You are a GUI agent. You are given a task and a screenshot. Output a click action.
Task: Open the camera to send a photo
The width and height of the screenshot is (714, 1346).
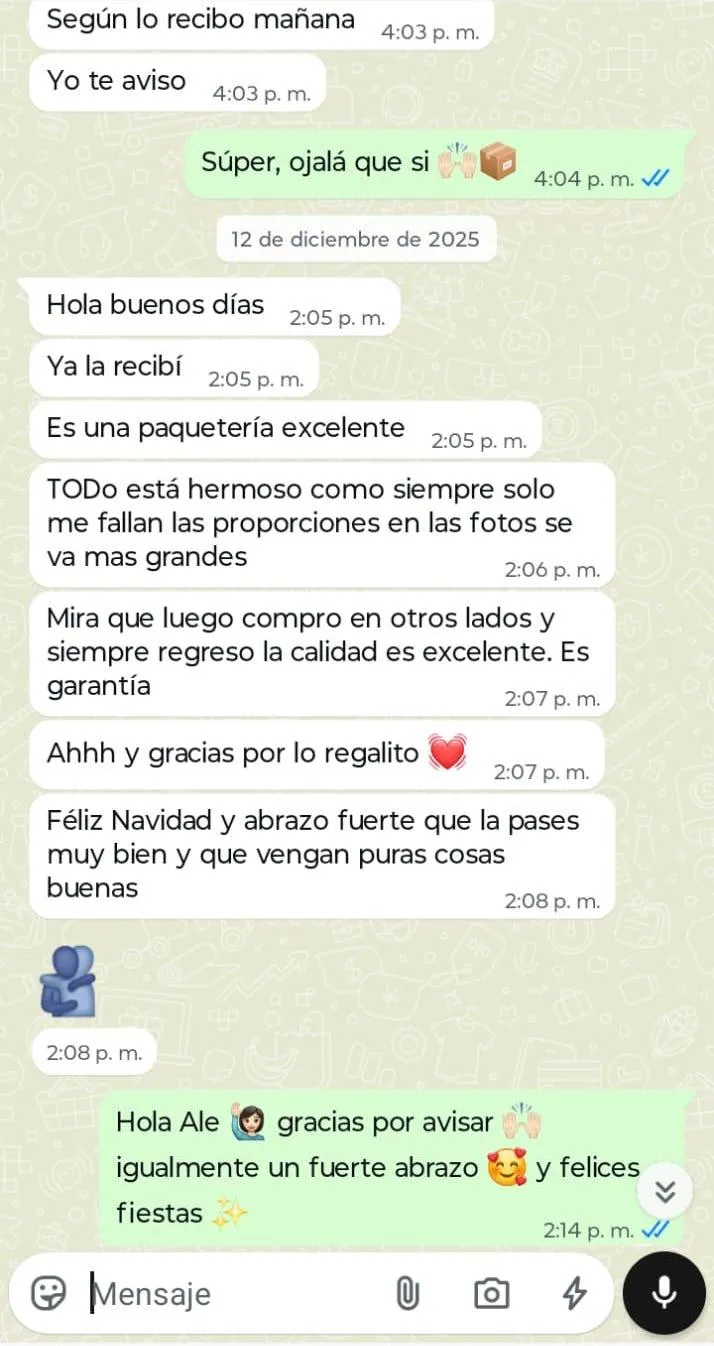[x=491, y=1293]
